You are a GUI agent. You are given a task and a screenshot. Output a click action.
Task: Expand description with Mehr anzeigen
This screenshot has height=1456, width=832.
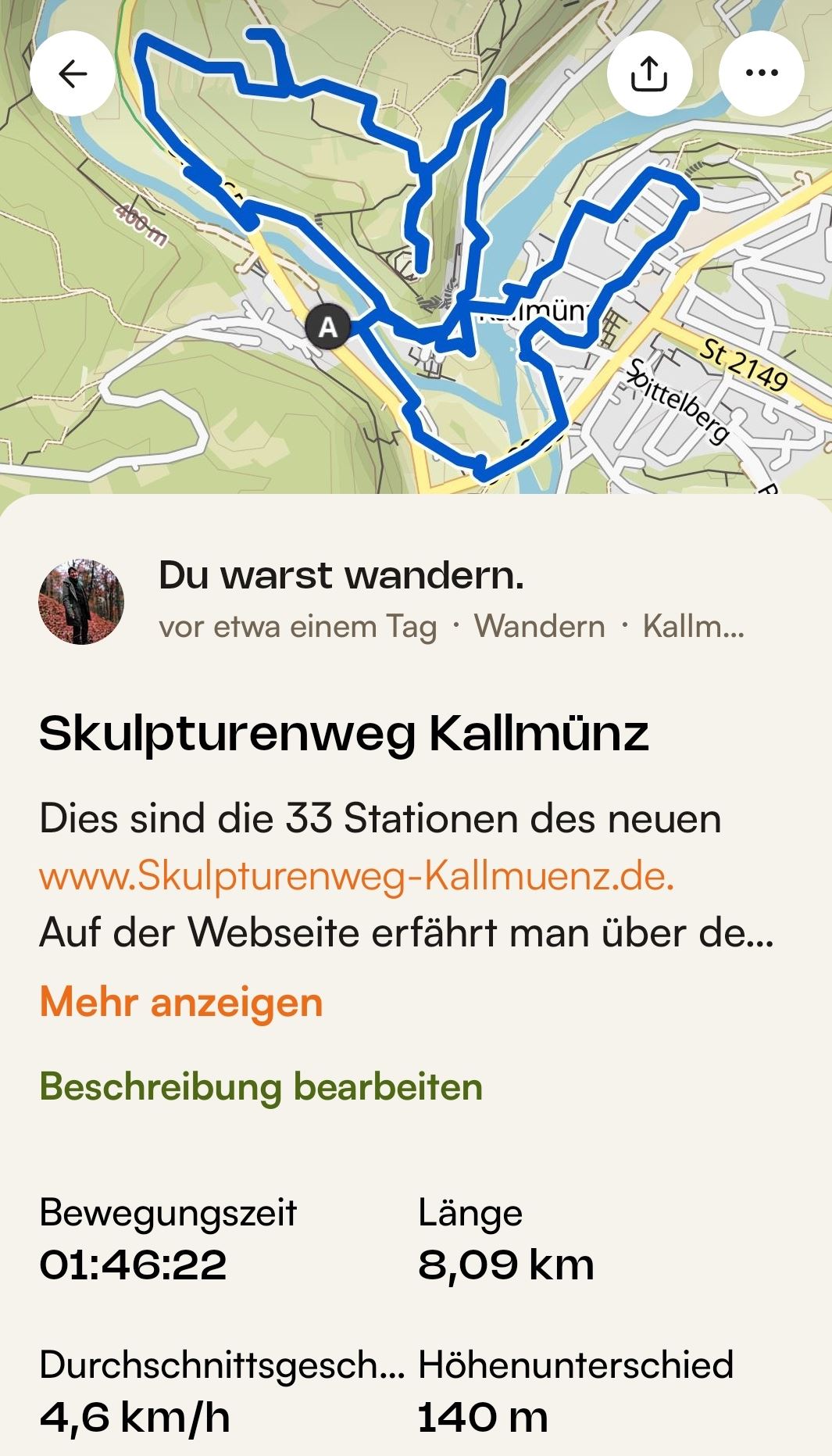pyautogui.click(x=181, y=1003)
